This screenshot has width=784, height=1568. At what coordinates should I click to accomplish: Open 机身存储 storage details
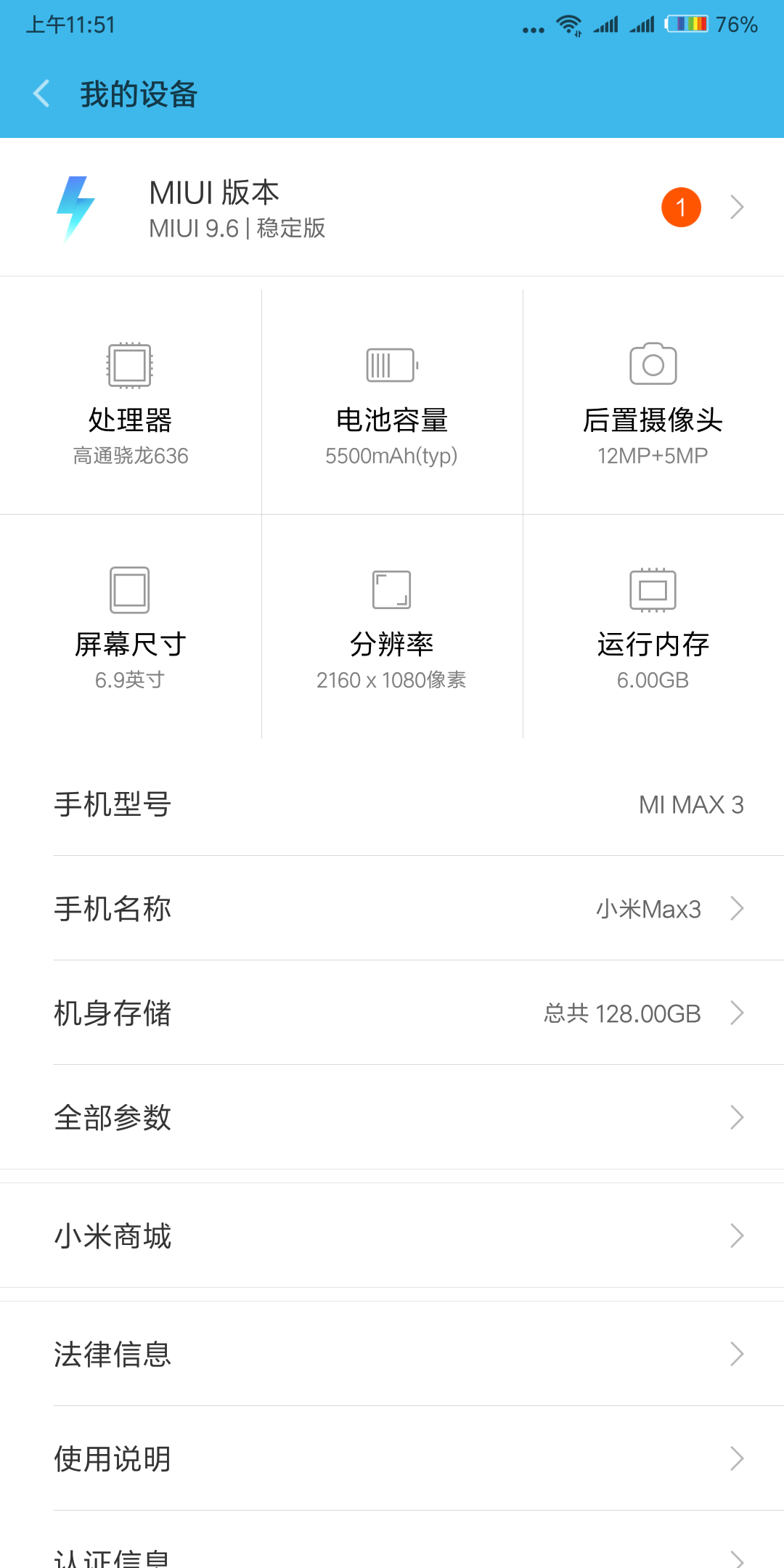click(x=392, y=1013)
